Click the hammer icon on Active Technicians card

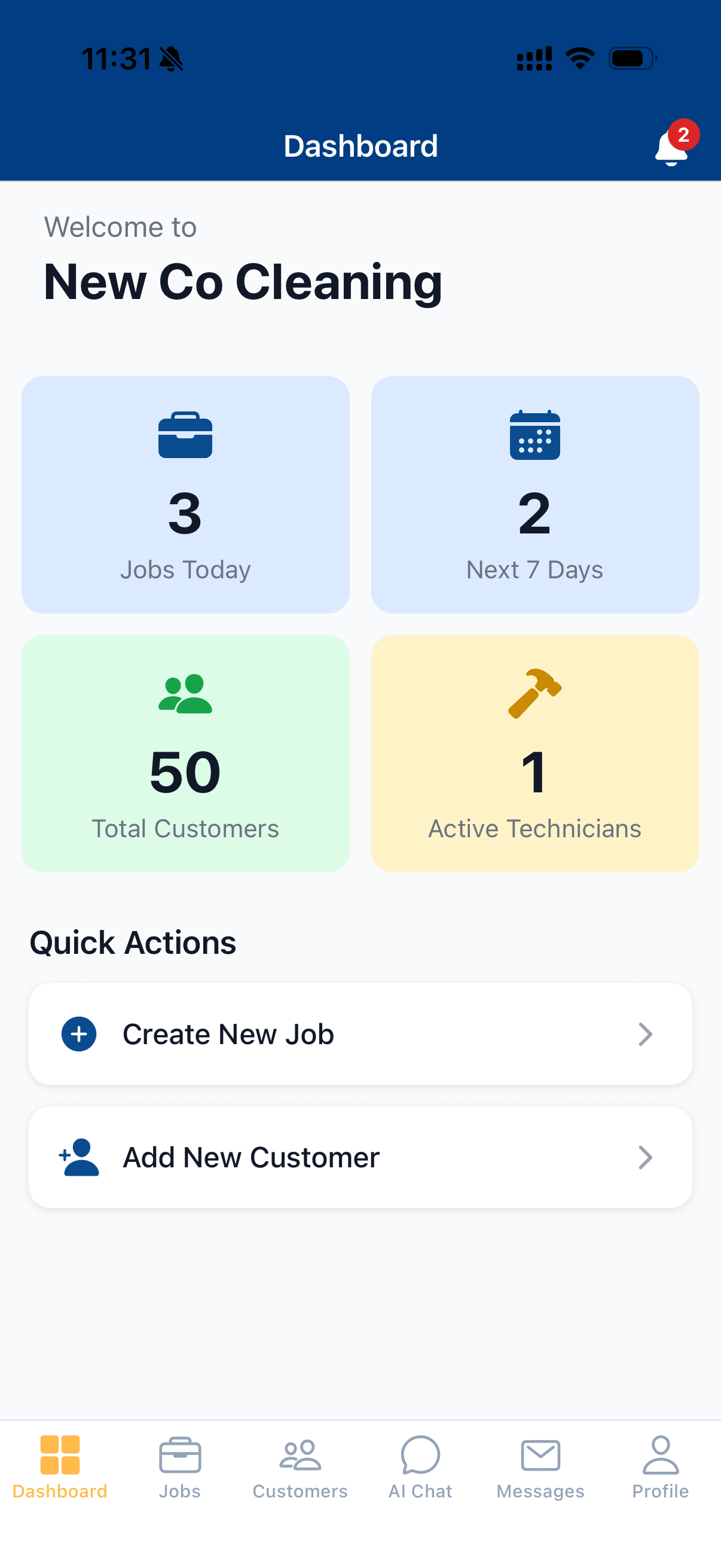pyautogui.click(x=535, y=691)
